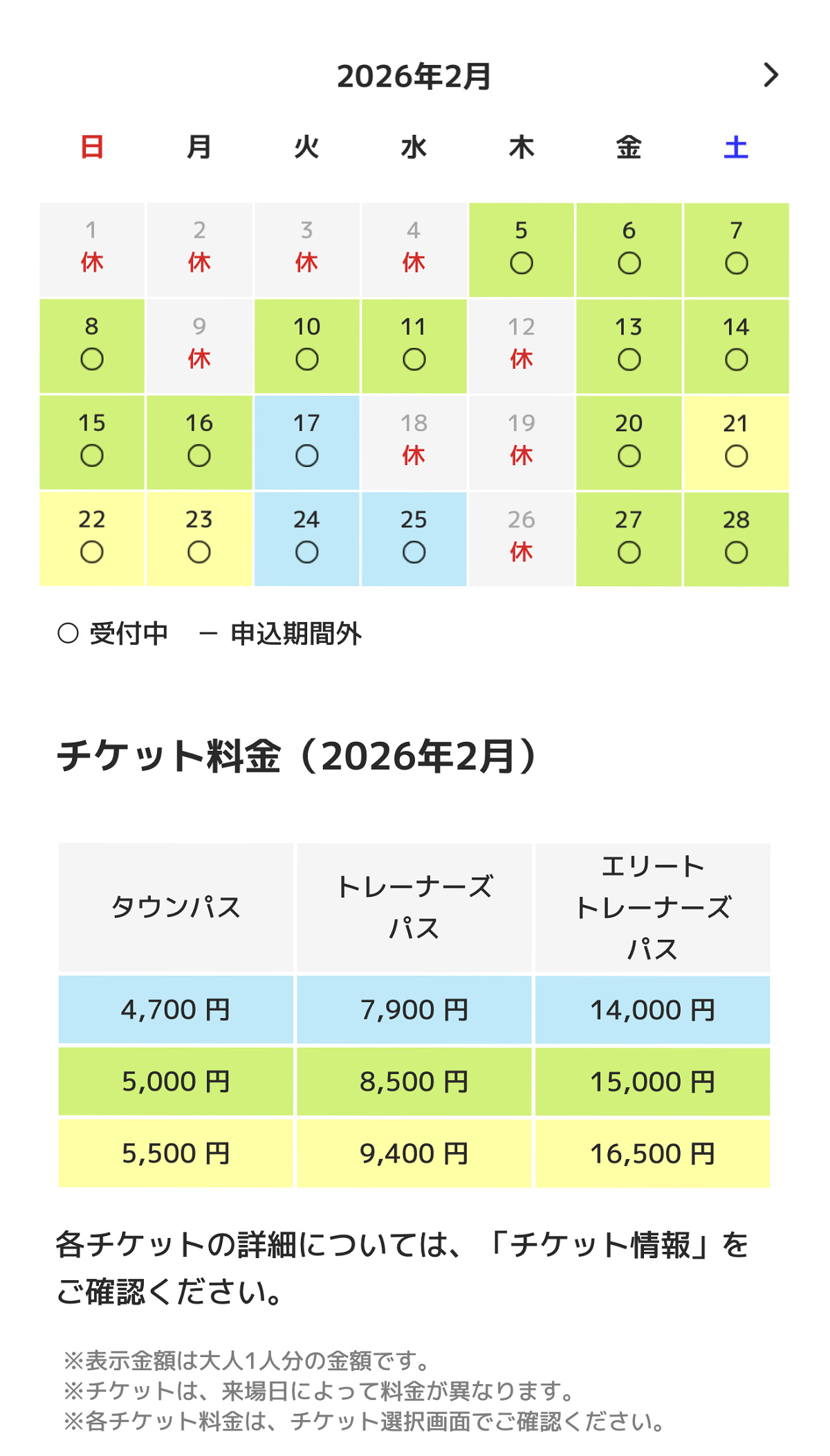Screen dimensions: 830x1456
Task: Go to the next month in the calendar
Action: [771, 75]
